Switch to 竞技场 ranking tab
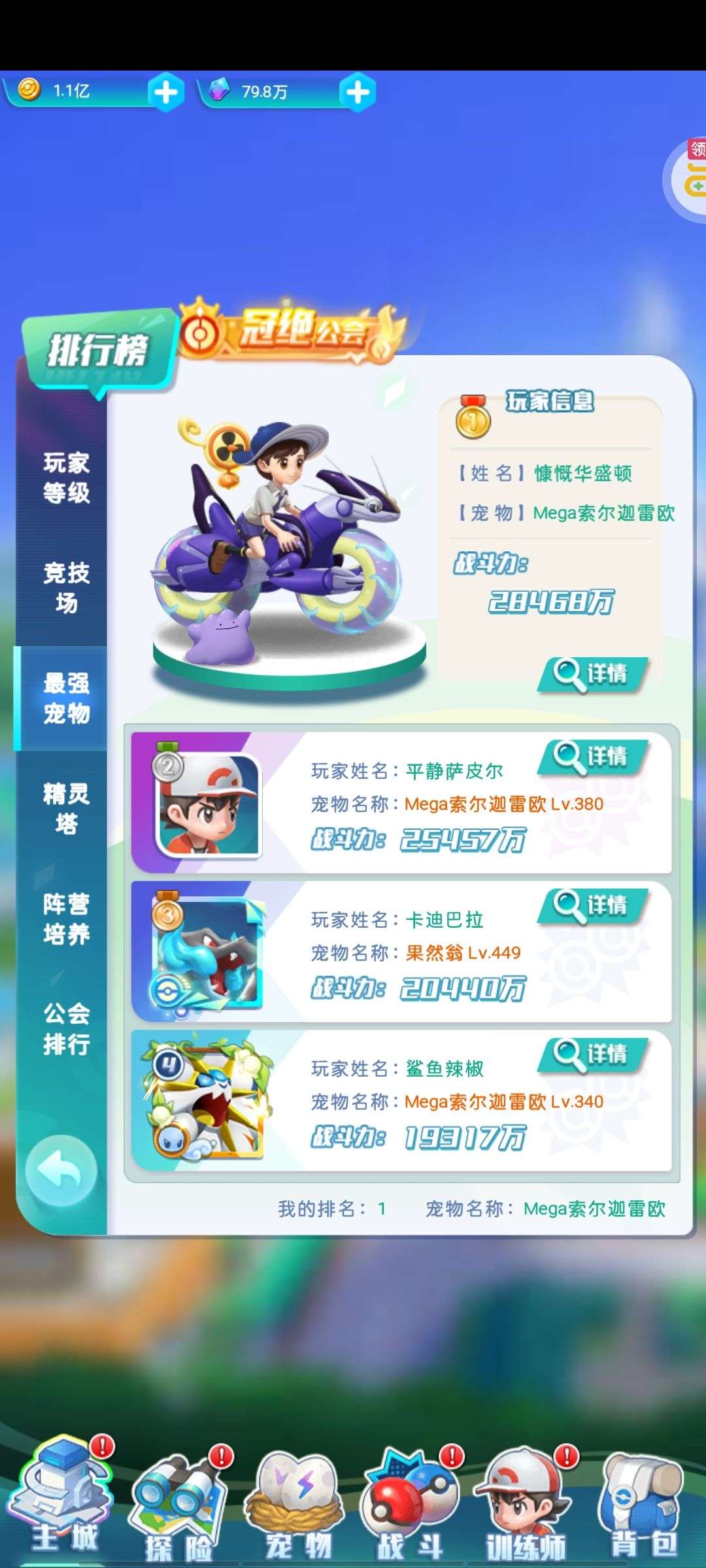The width and height of the screenshot is (706, 1568). pos(66,587)
